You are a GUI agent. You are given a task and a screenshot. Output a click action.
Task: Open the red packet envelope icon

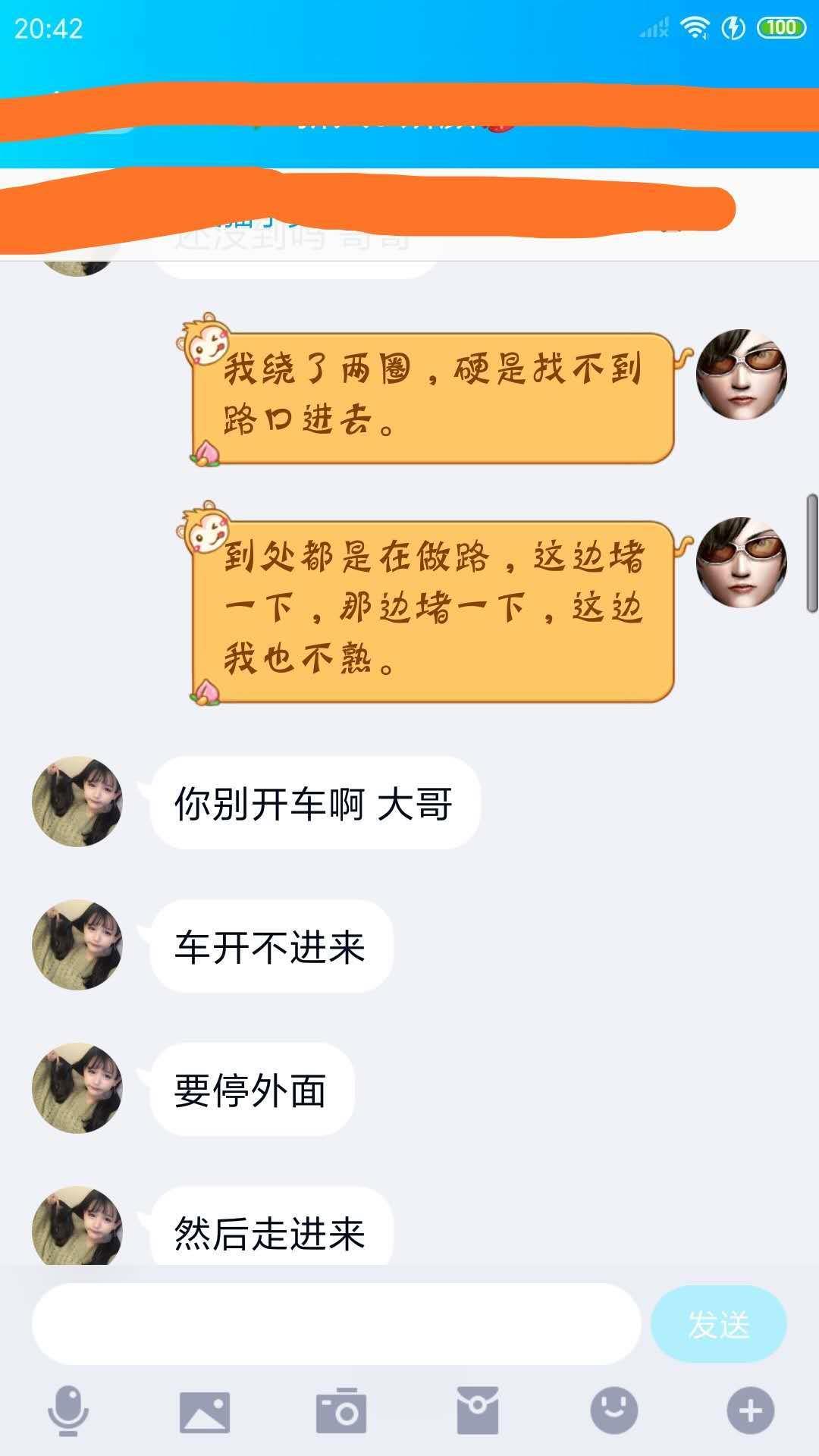(x=477, y=1411)
